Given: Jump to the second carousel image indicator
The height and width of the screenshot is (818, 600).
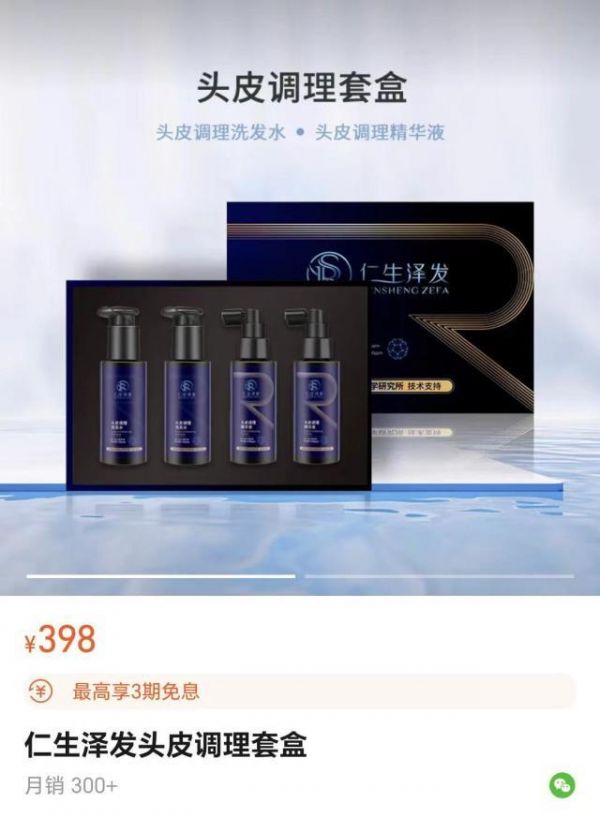Looking at the screenshot, I should (439, 576).
